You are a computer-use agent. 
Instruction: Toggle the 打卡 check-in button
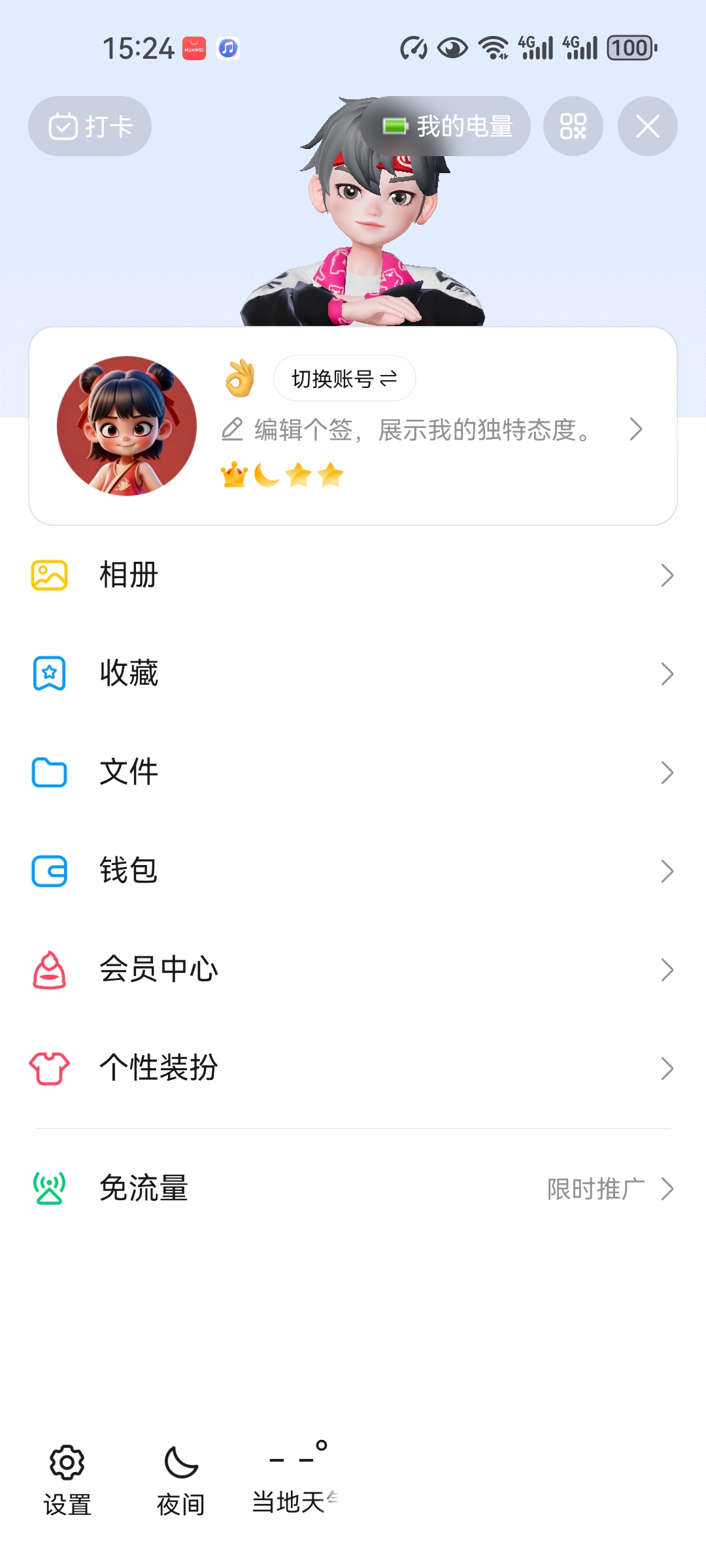coord(89,126)
